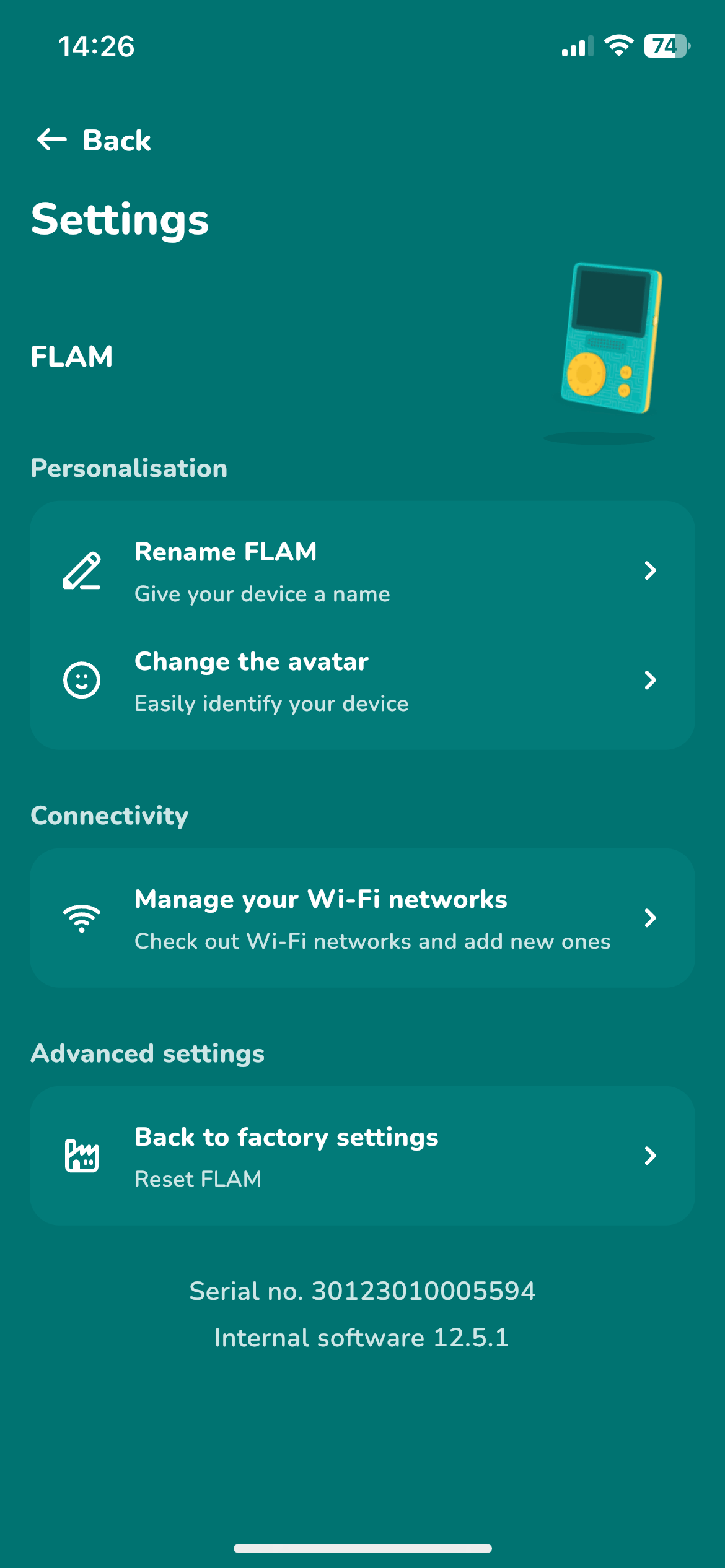
Task: Open Back to factory settings to reset FLAM
Action: 362,1154
